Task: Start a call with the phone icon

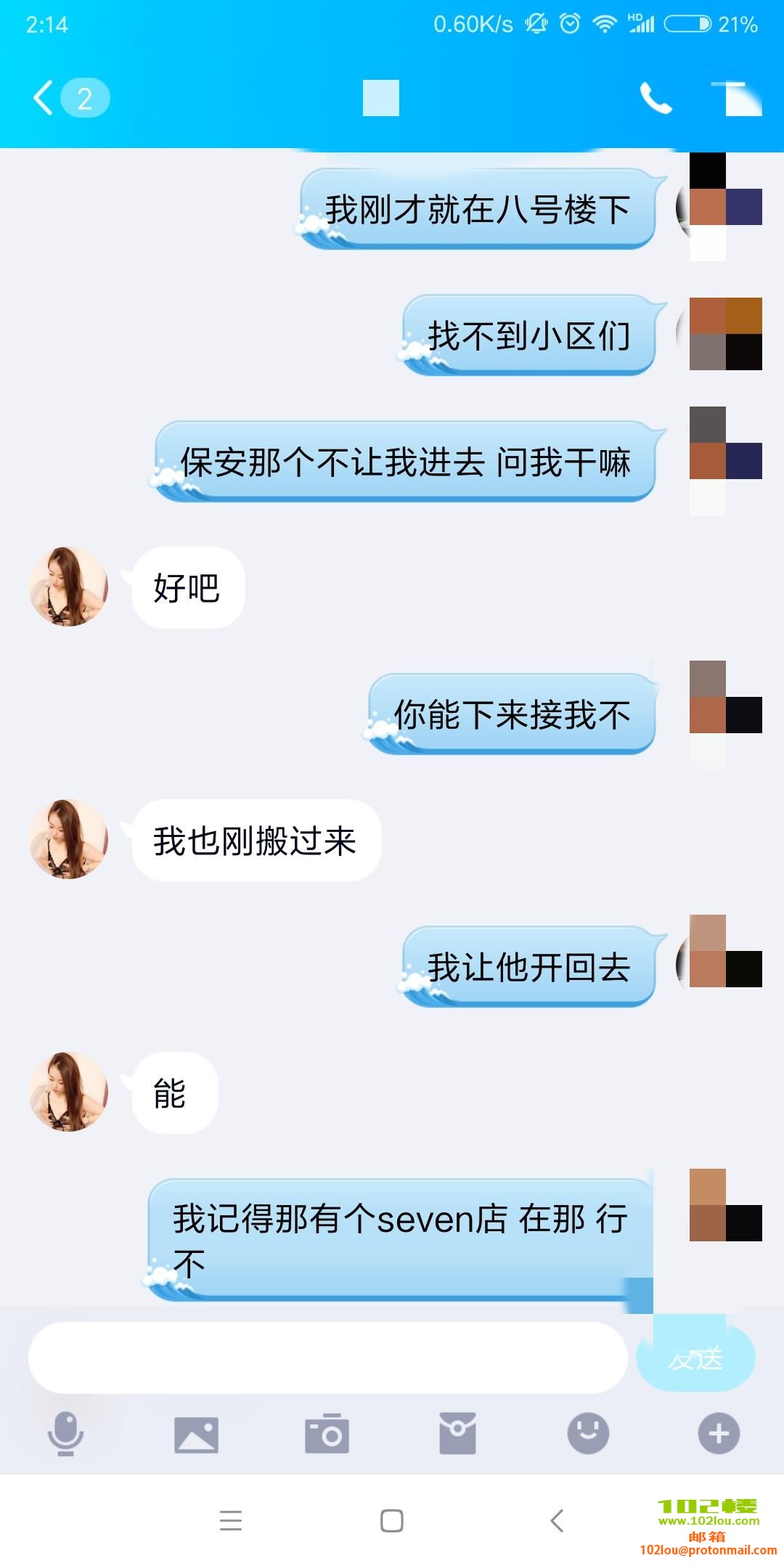Action: click(654, 98)
